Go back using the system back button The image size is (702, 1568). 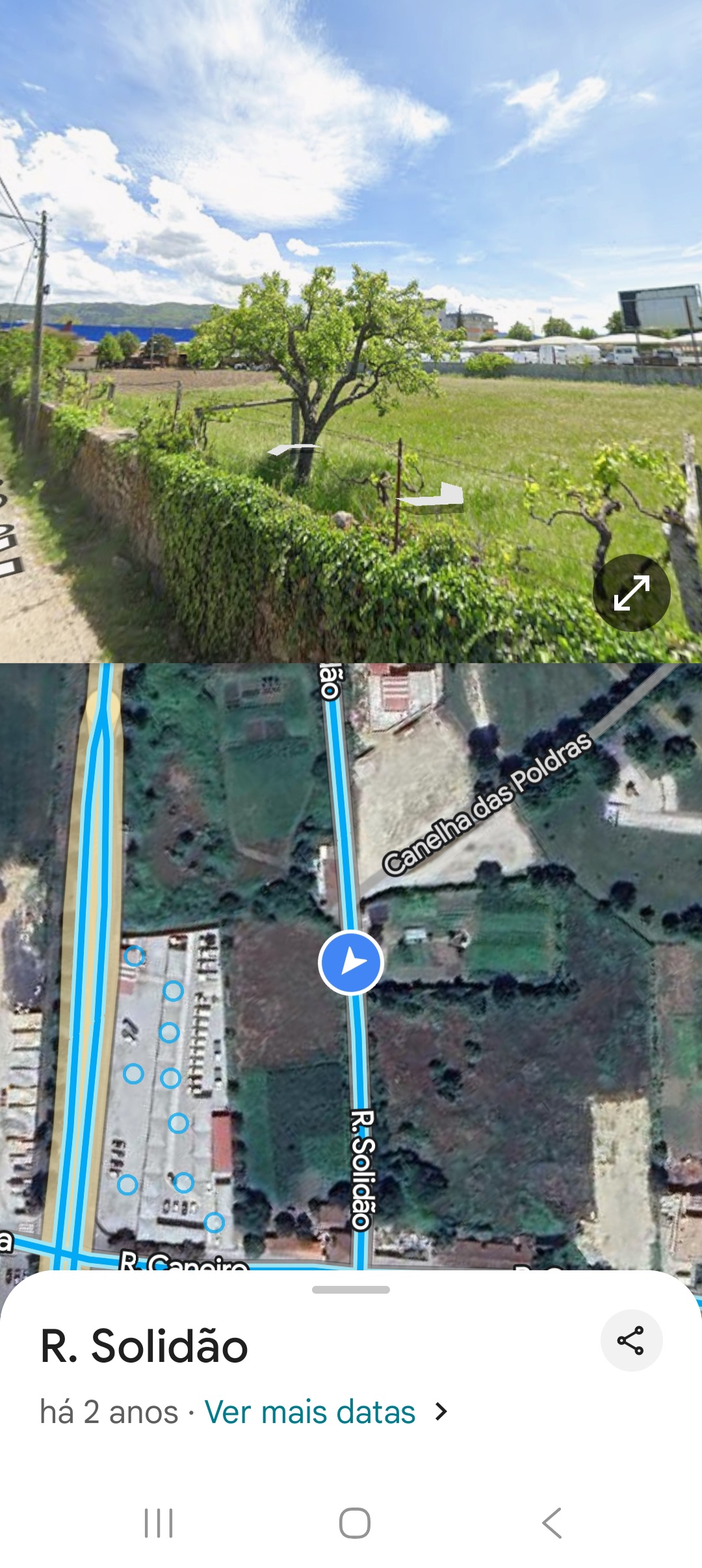point(552,1522)
